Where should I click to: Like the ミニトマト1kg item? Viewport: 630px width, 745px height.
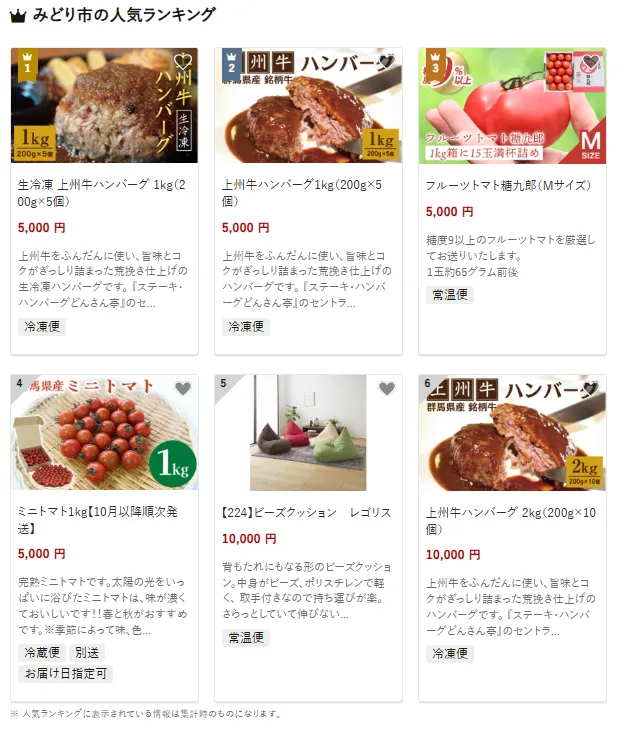pyautogui.click(x=182, y=389)
